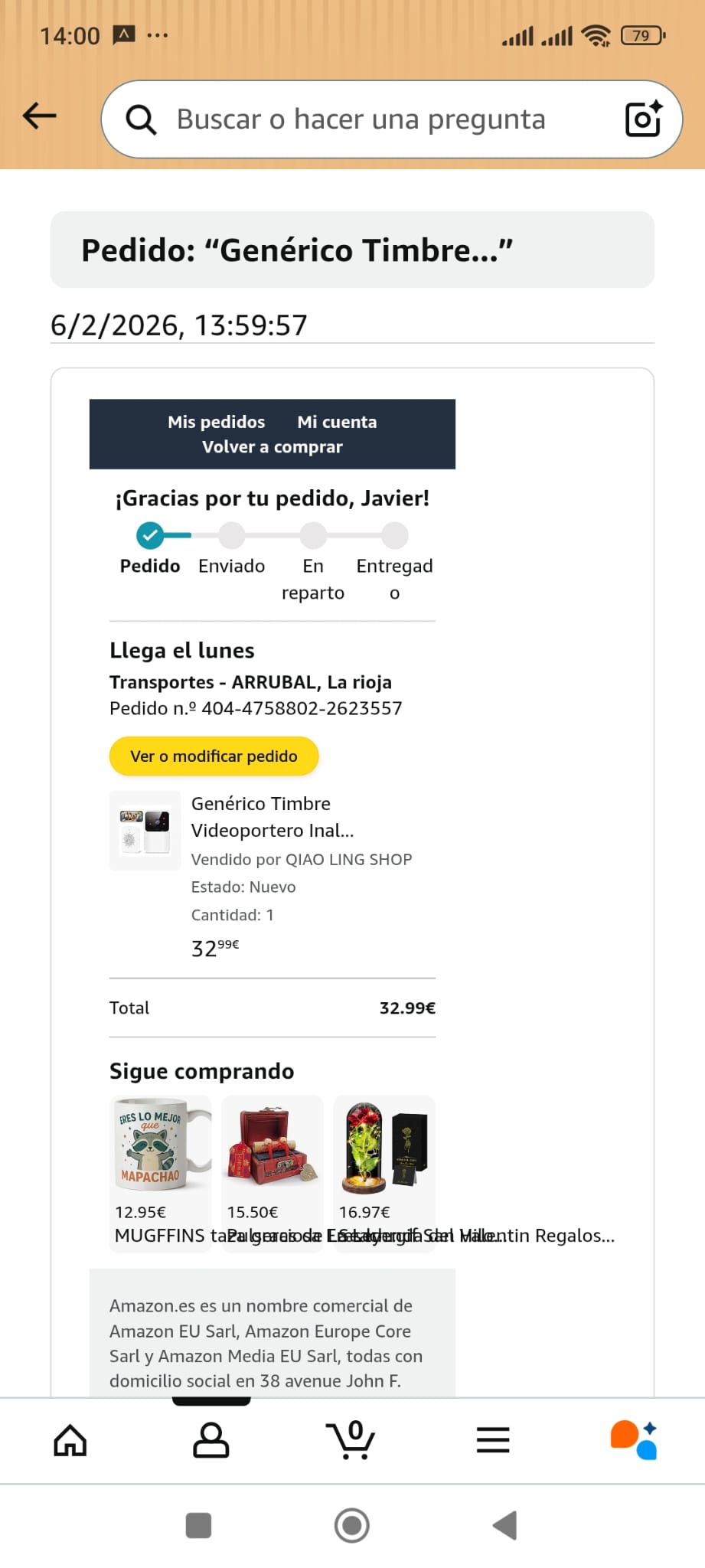
Task: Tap the system recent apps square
Action: point(198,1525)
